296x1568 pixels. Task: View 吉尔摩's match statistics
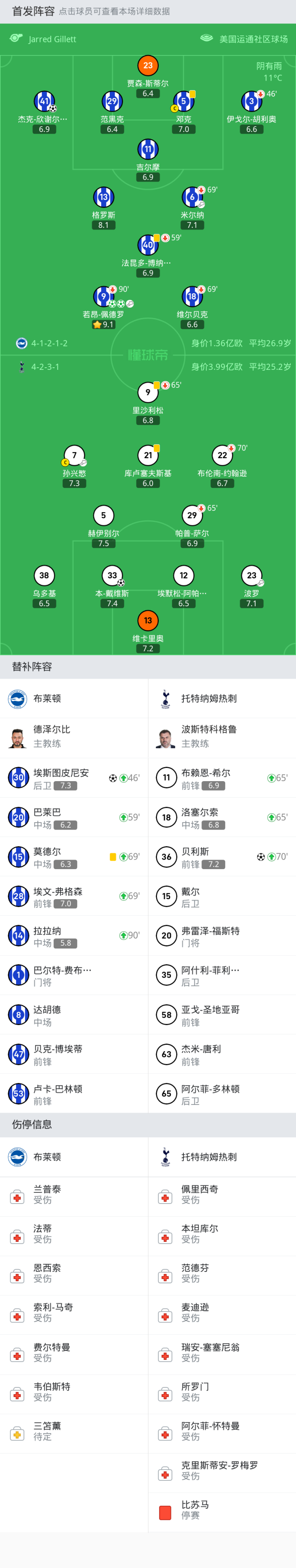(x=148, y=149)
